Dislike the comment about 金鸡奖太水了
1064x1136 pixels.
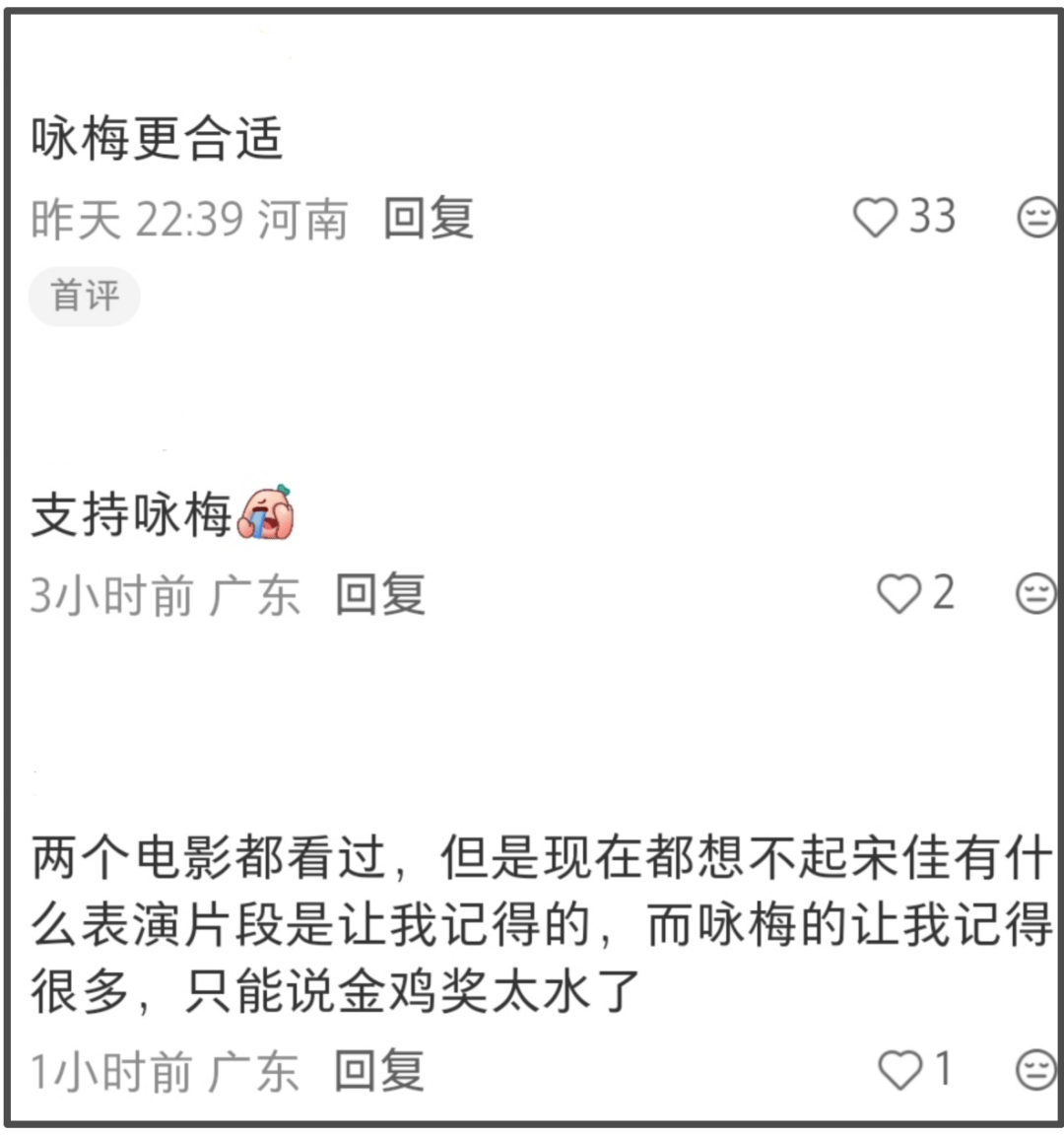(x=1035, y=1071)
